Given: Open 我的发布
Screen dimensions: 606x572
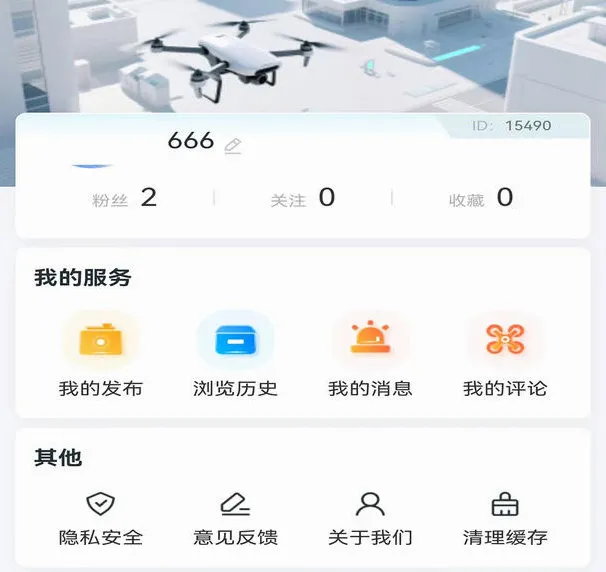Looking at the screenshot, I should pyautogui.click(x=101, y=354).
